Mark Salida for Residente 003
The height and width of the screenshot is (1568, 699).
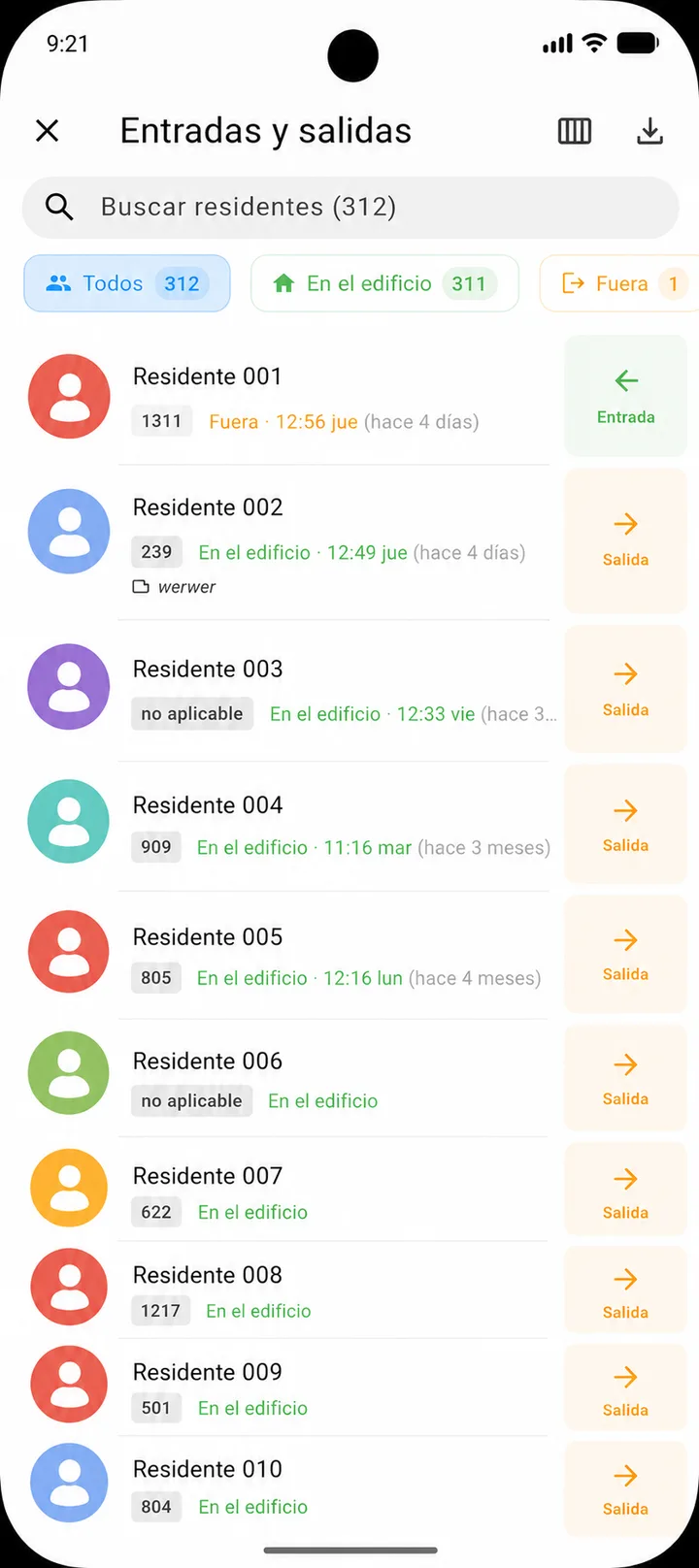click(626, 689)
